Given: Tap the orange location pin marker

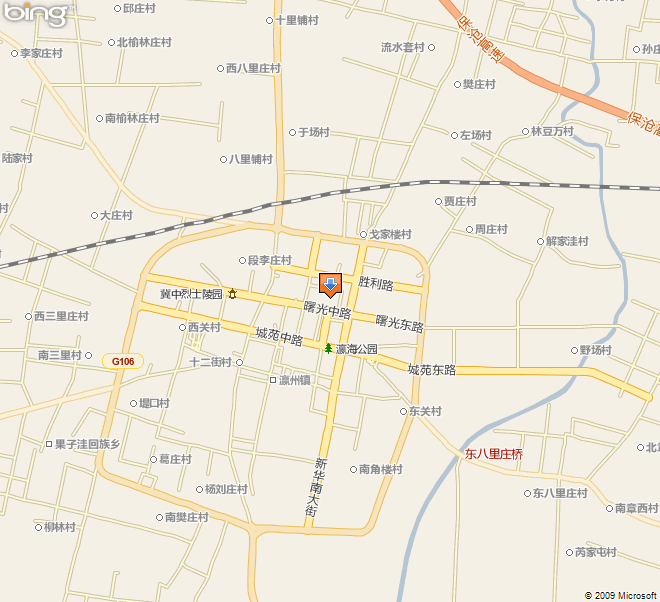Looking at the screenshot, I should coord(330,284).
